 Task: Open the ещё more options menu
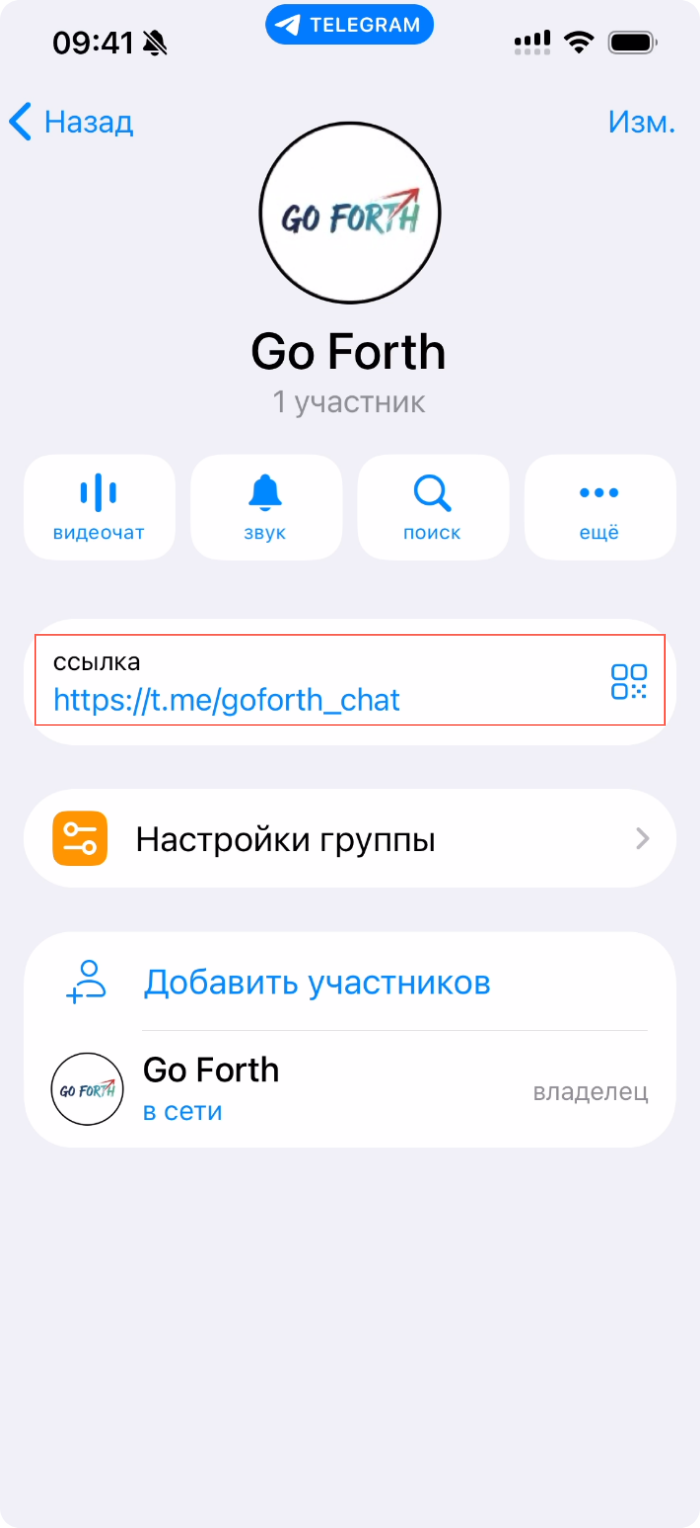(x=600, y=507)
